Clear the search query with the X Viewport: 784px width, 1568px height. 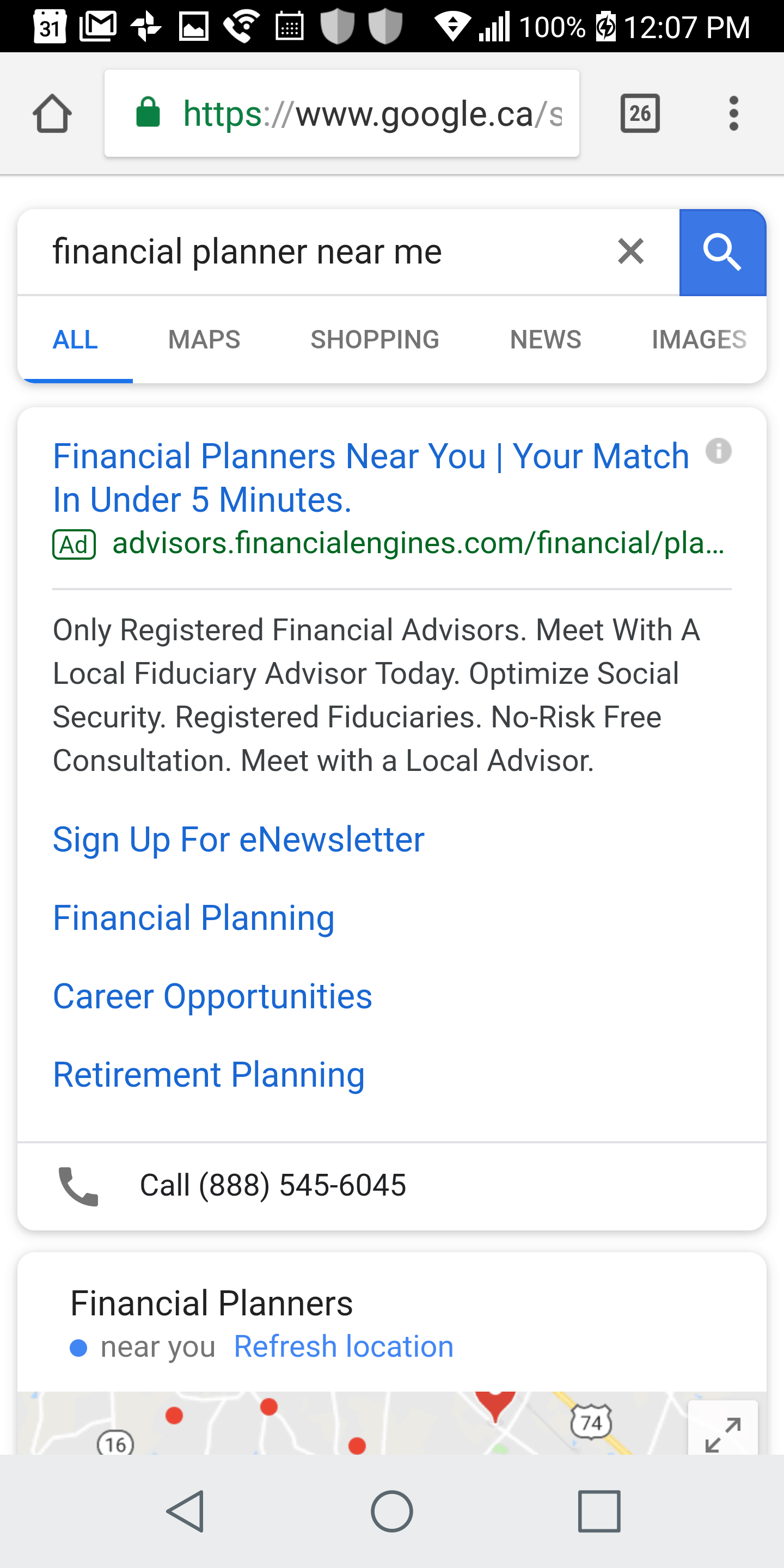(630, 251)
